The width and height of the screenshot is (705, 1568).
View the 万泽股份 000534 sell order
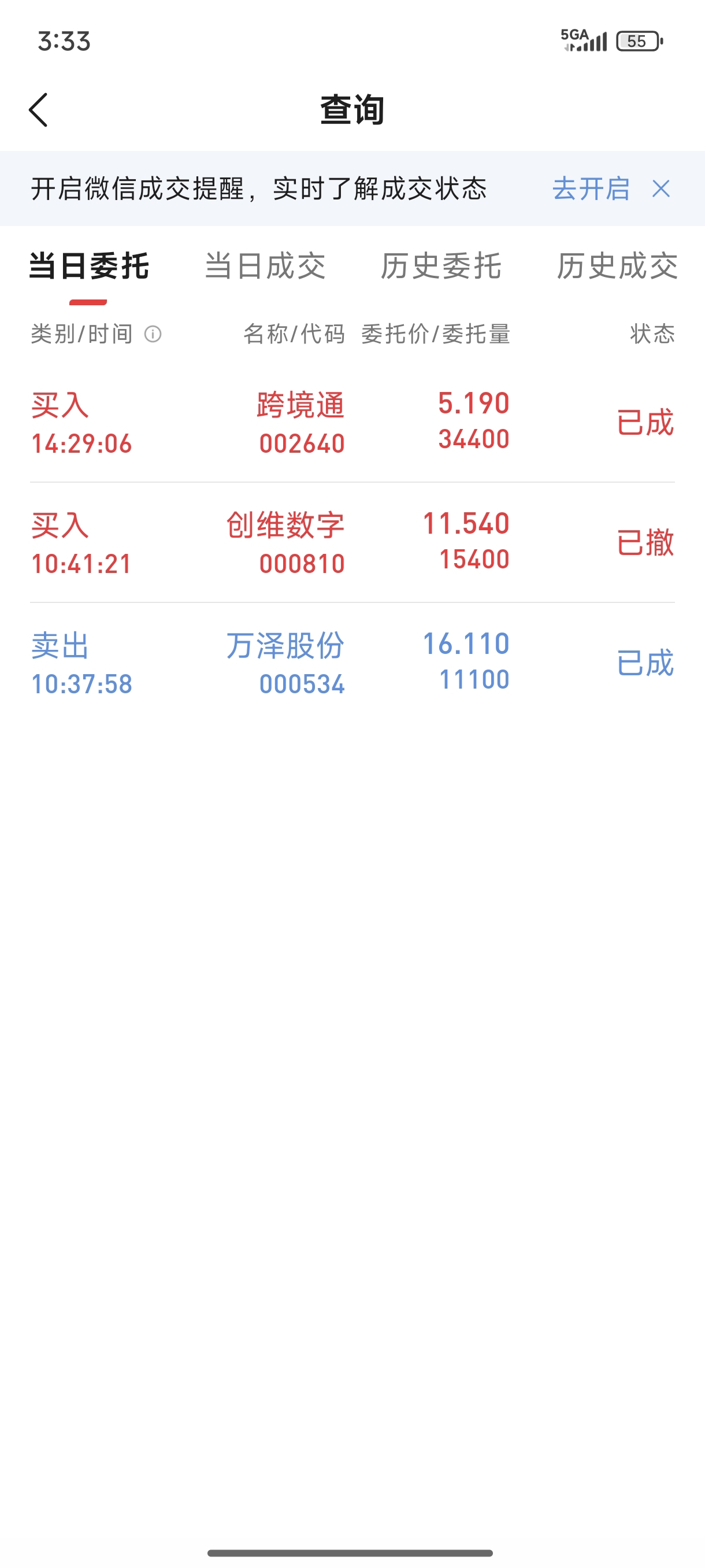(x=352, y=663)
